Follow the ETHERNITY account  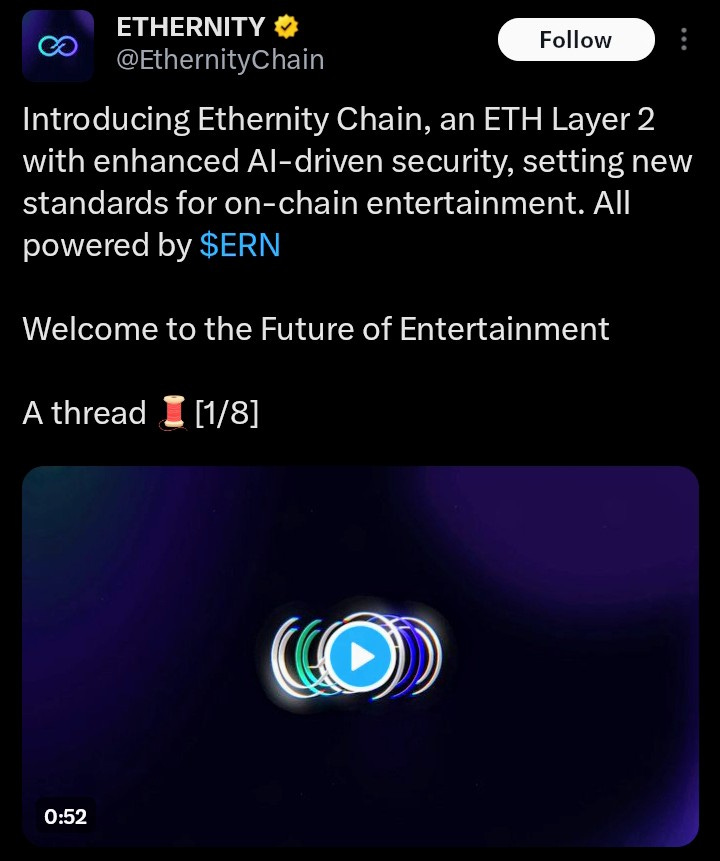click(x=575, y=40)
